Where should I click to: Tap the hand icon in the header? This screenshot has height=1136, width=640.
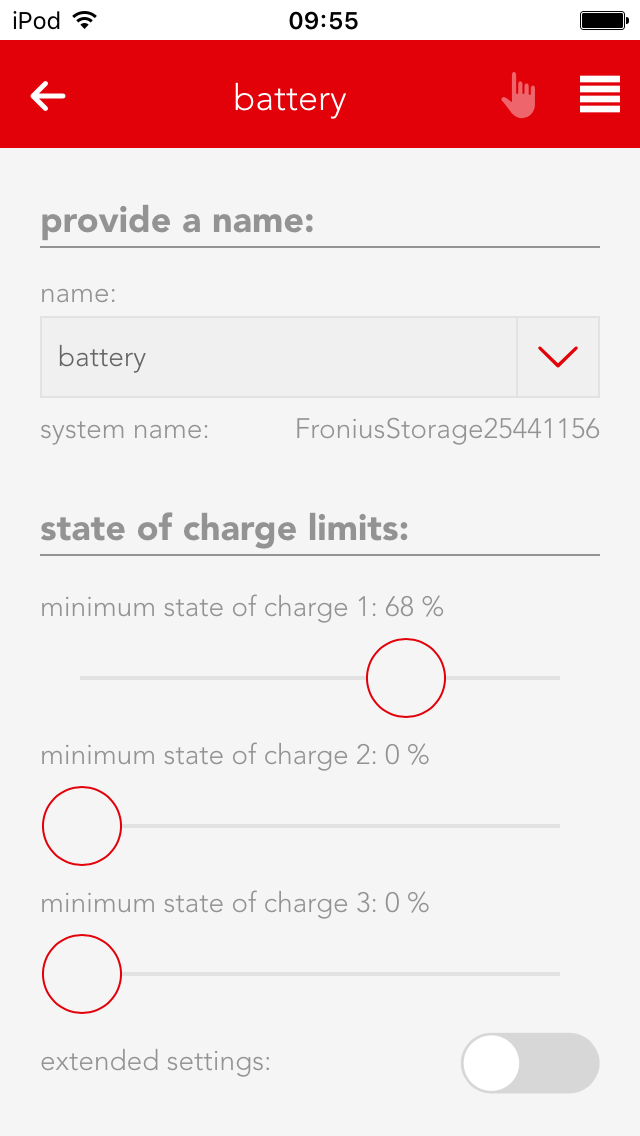coord(519,96)
